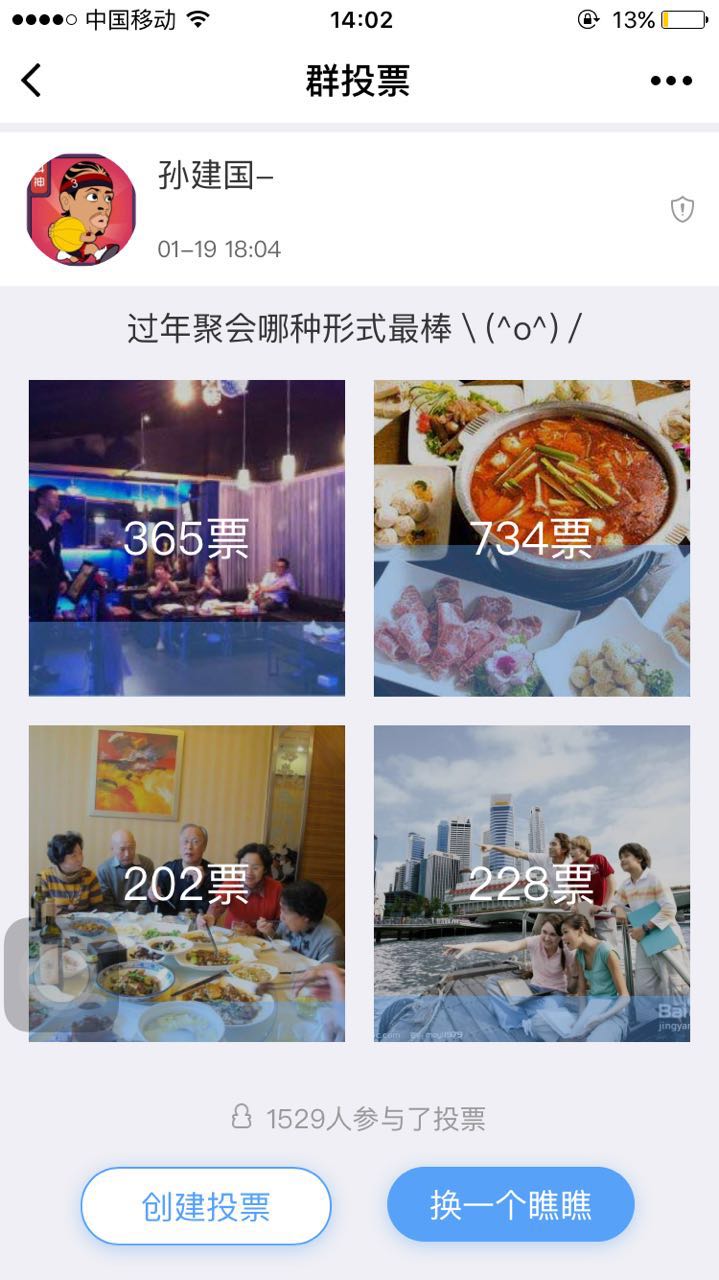Select the hotpot option with 734票
This screenshot has height=1280, width=719.
coord(532,538)
